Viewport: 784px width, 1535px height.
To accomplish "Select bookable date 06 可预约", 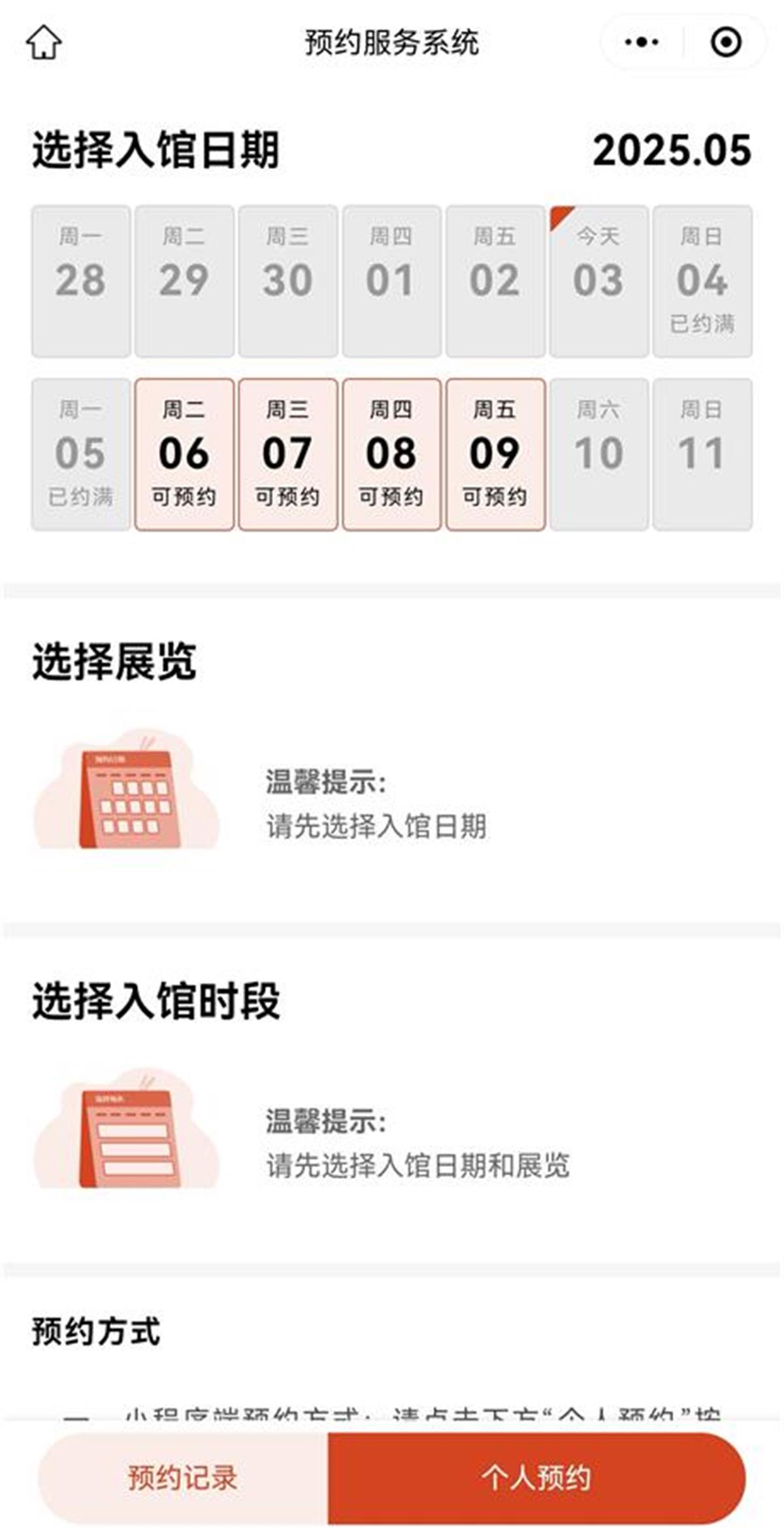I will click(x=183, y=451).
